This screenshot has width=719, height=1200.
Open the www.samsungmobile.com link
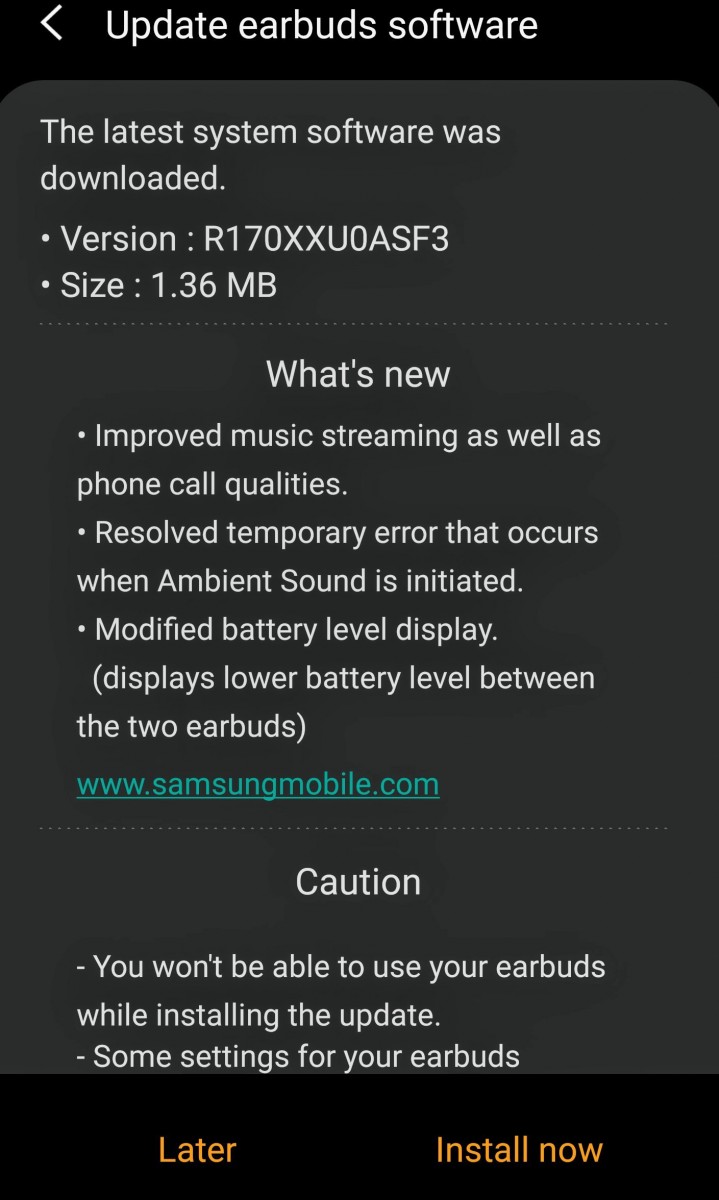coord(258,784)
